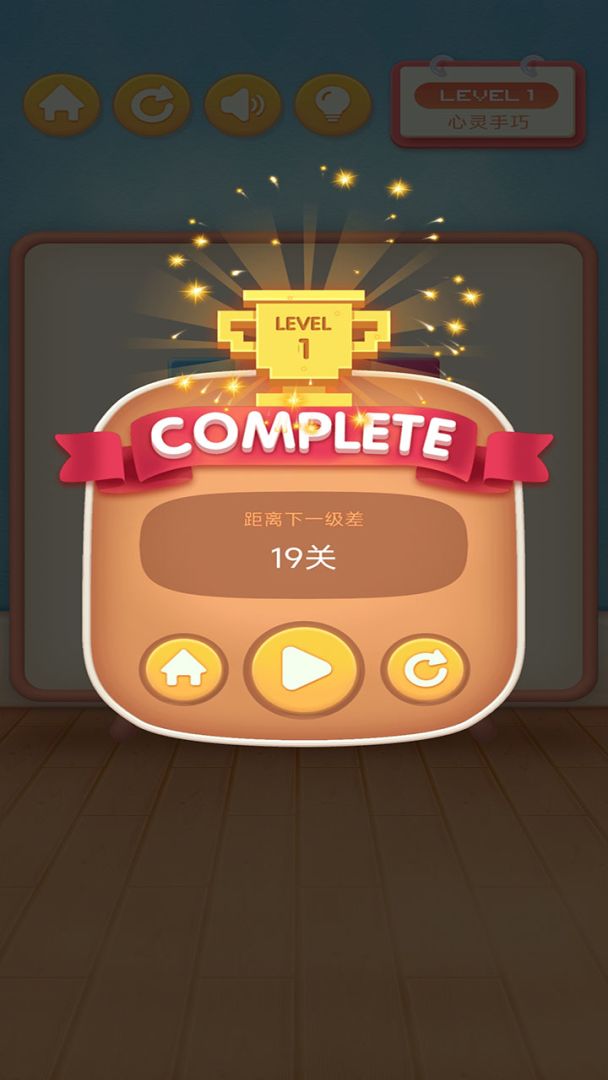Start the next level with the play button
Viewport: 608px width, 1080px height.
click(x=304, y=669)
